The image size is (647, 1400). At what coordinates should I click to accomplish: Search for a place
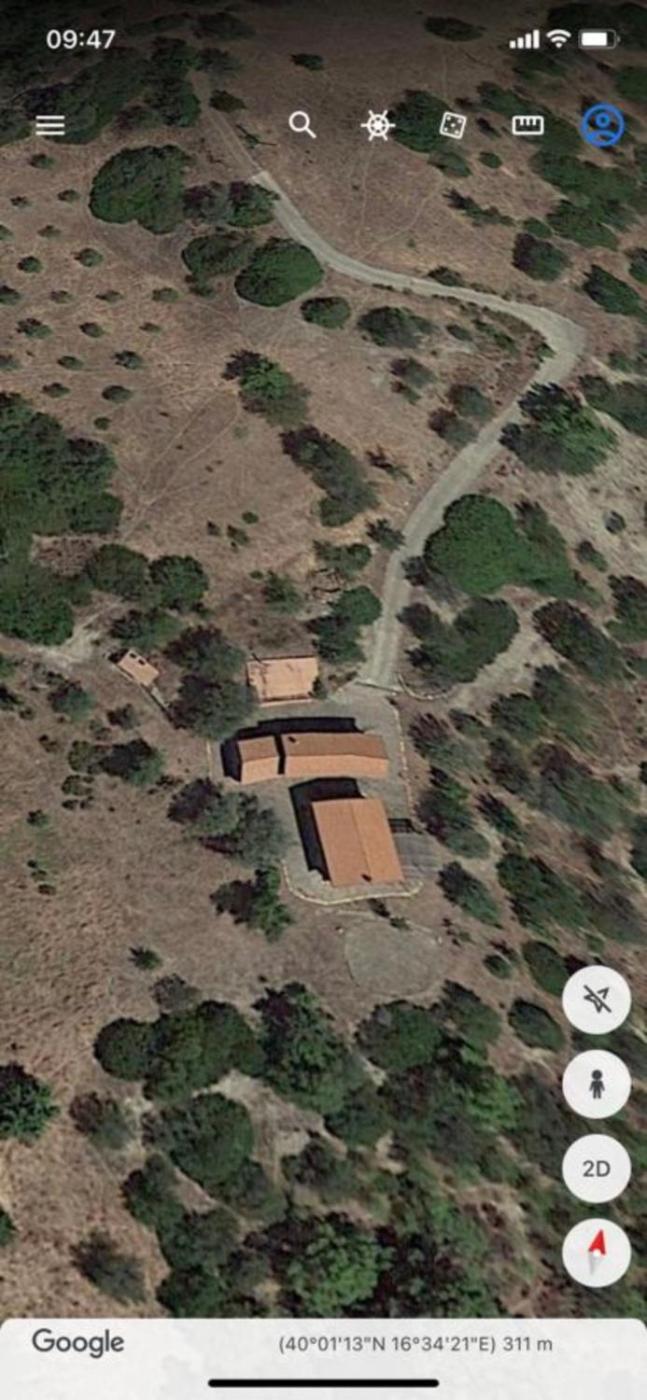pyautogui.click(x=302, y=125)
